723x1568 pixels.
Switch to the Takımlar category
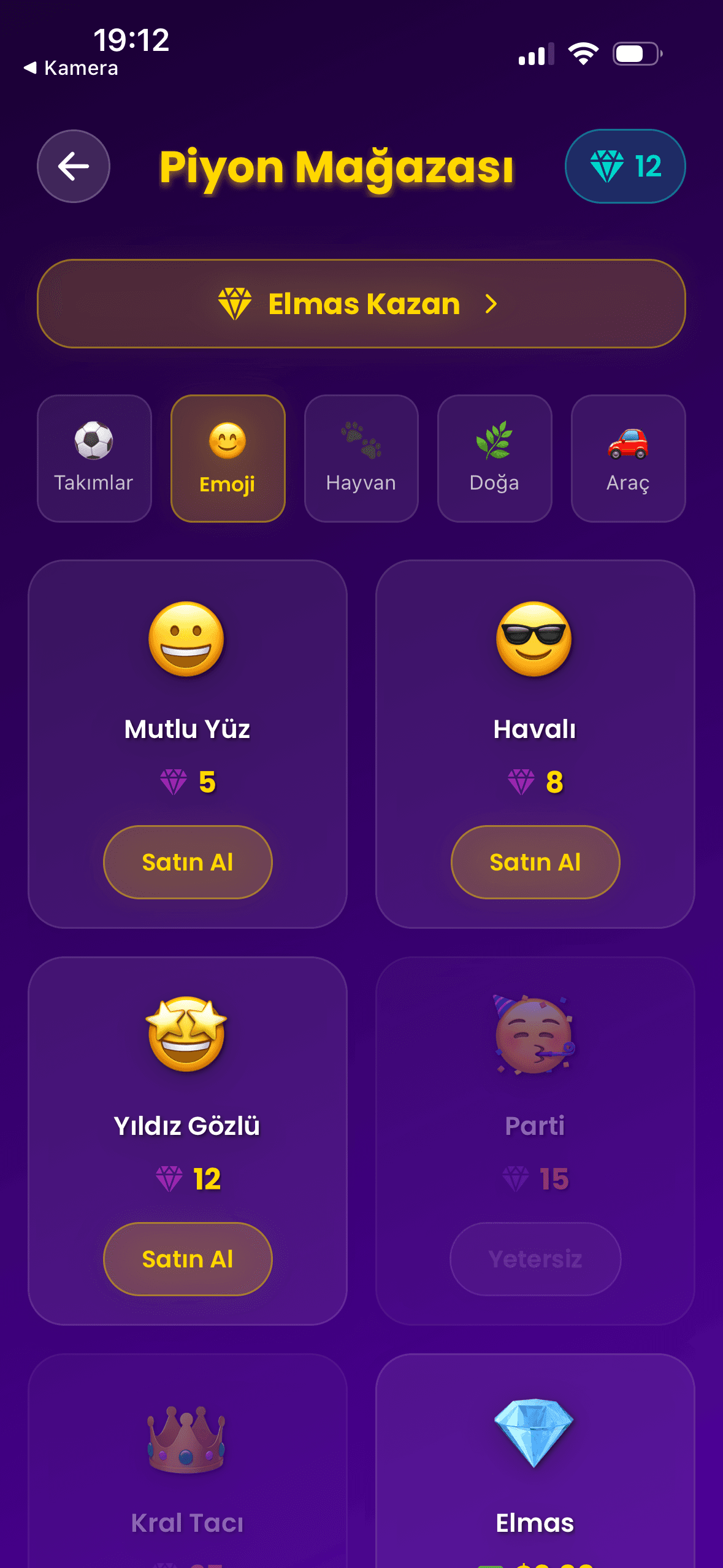pos(94,458)
